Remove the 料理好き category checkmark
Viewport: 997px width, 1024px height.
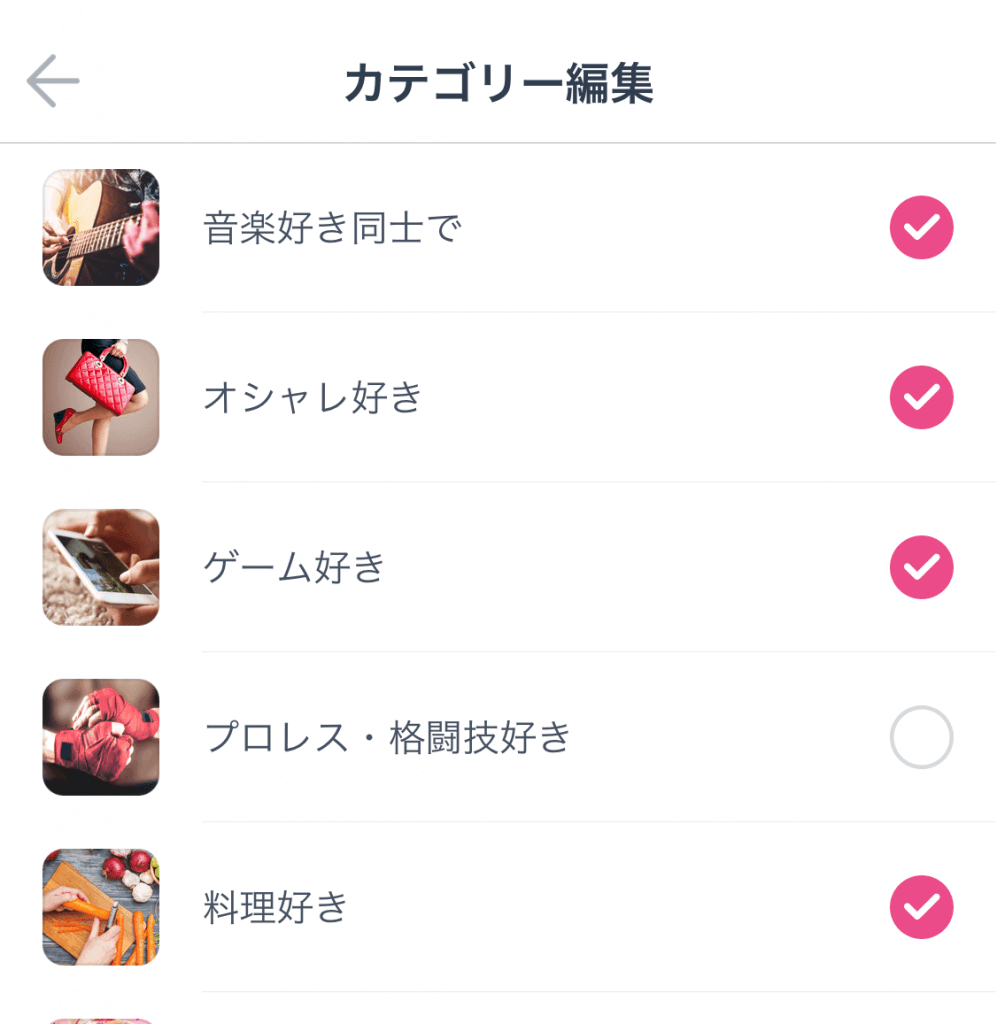tap(921, 908)
